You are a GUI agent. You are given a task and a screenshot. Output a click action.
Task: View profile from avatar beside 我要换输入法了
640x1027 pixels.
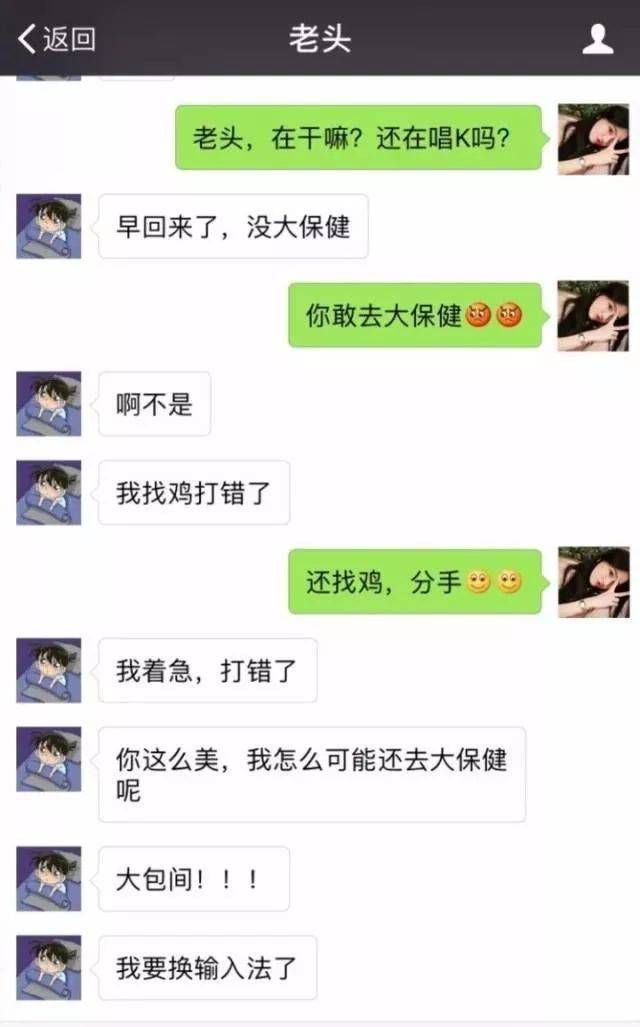coord(48,967)
